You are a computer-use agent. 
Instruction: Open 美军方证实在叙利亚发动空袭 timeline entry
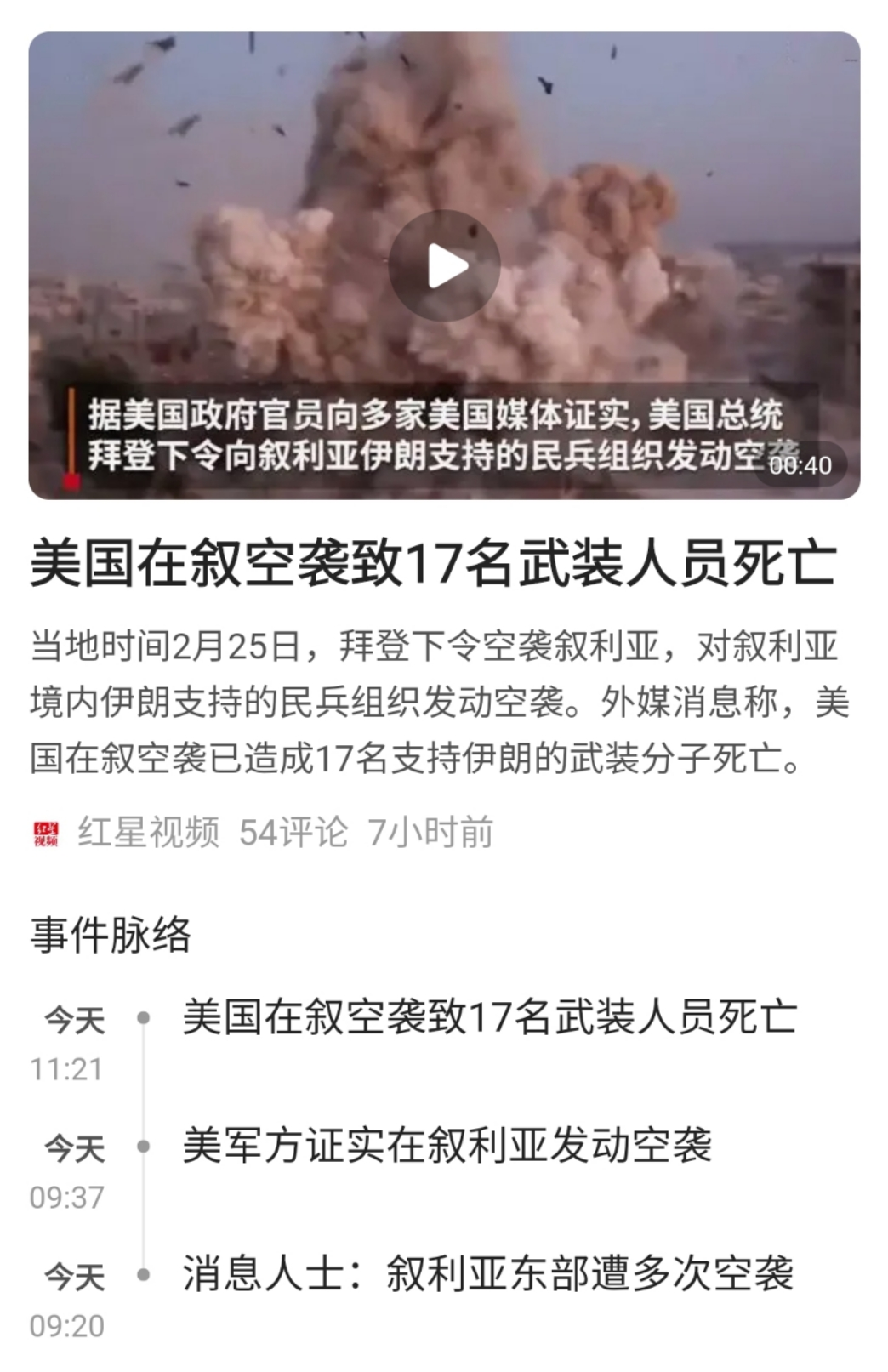(x=447, y=1145)
